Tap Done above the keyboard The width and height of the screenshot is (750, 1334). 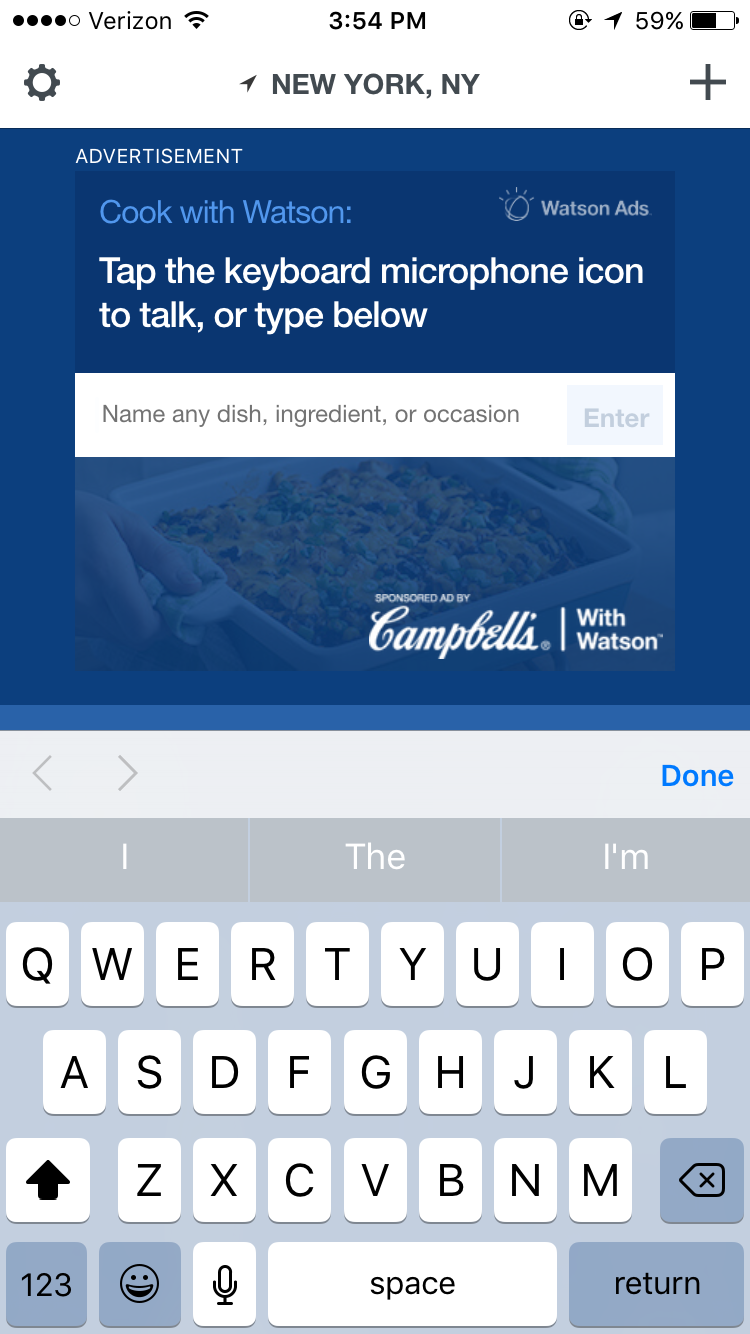(x=697, y=775)
